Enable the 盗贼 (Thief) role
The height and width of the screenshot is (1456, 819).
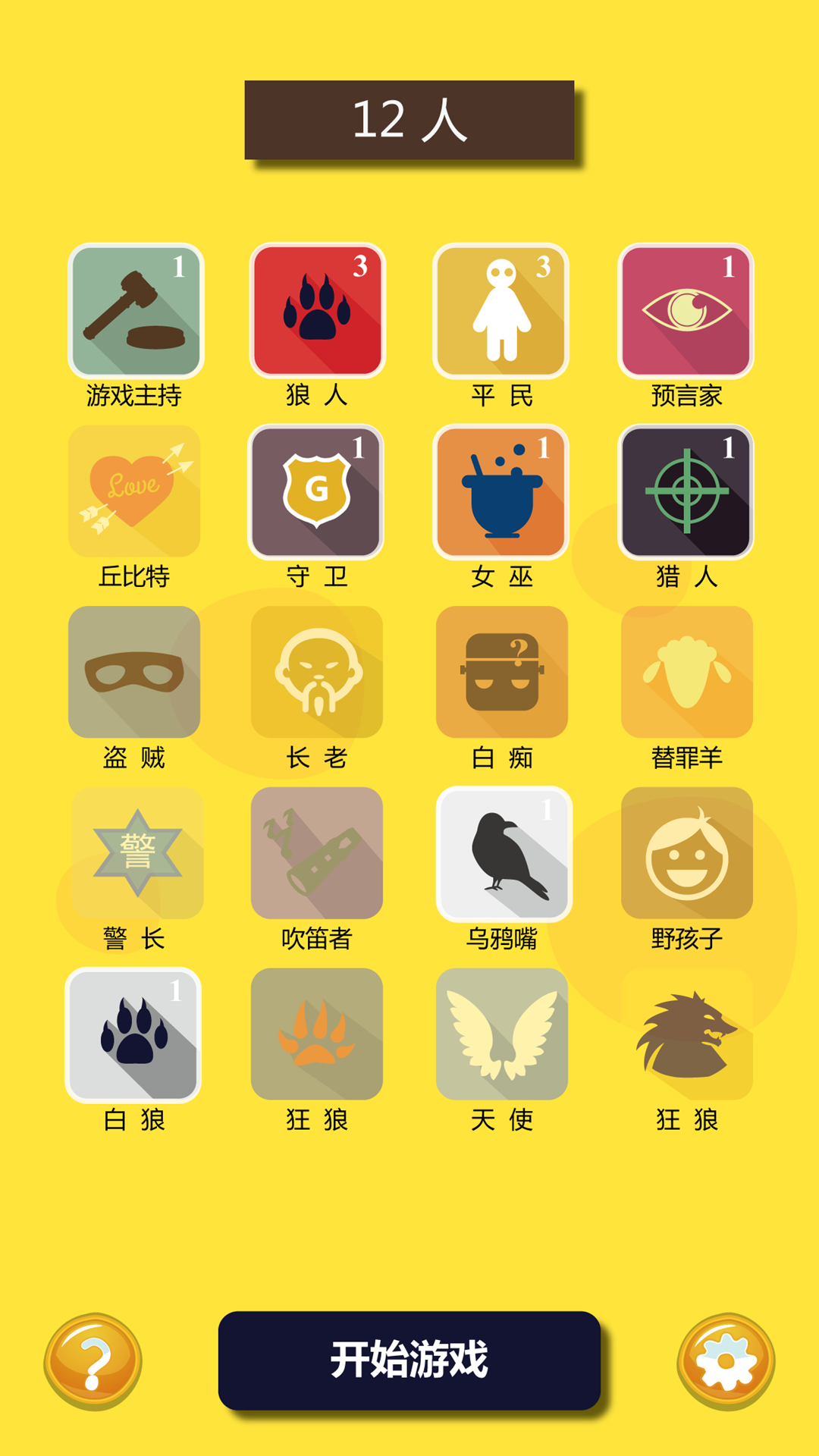tap(134, 672)
